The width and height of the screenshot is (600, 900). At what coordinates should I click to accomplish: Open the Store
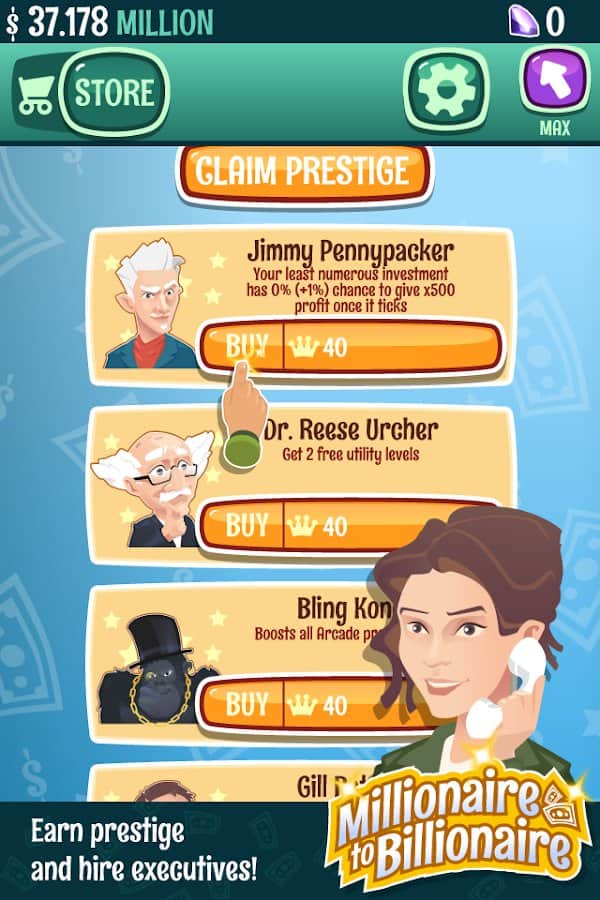pyautogui.click(x=113, y=92)
